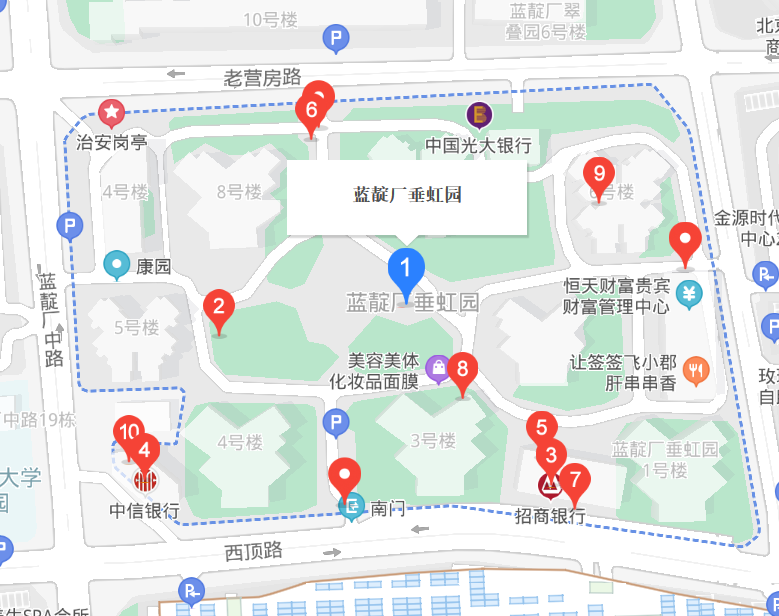Open the red marker numbered 4
This screenshot has height=616, width=779.
pyautogui.click(x=146, y=452)
